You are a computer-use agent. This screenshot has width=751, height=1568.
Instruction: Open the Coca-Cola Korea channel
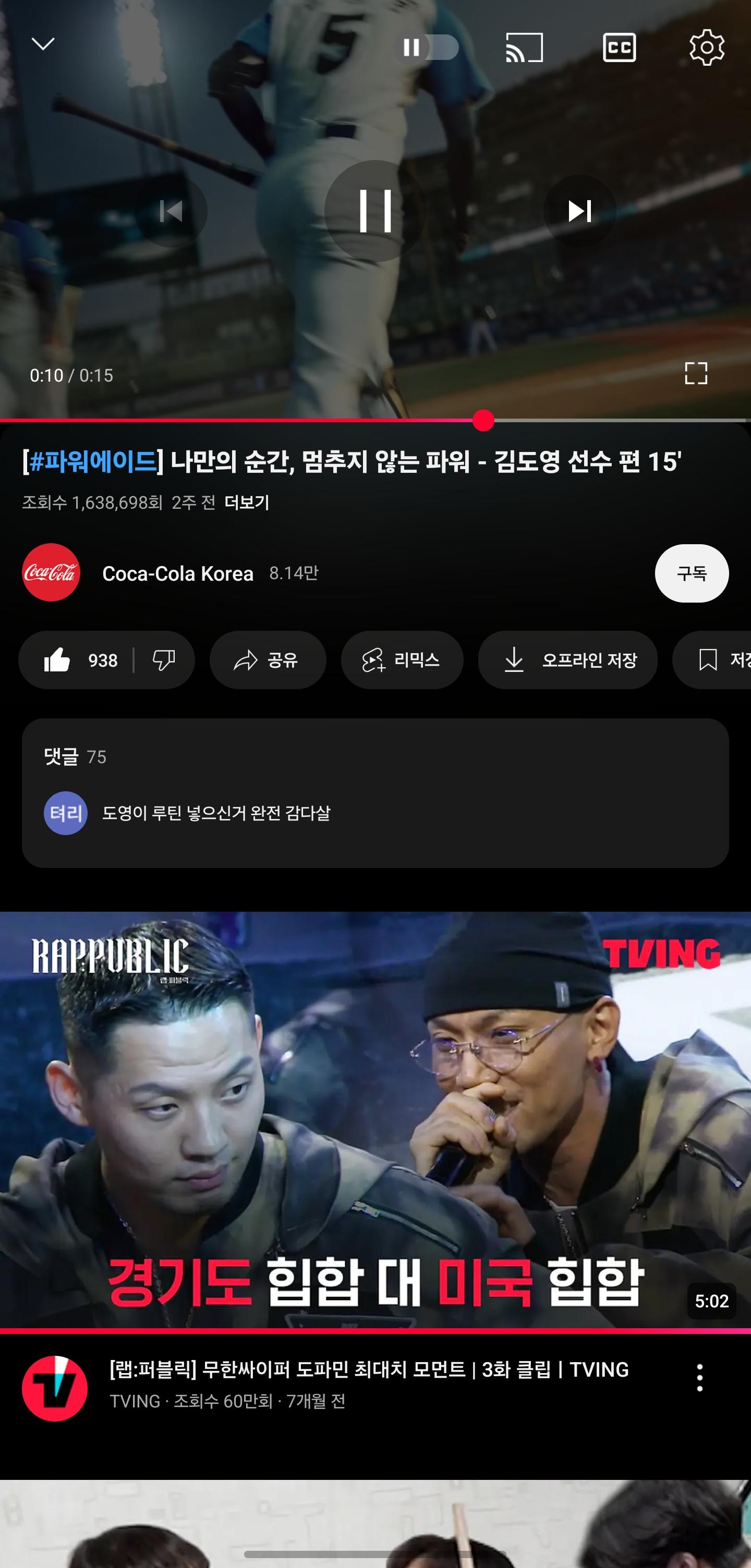[x=177, y=573]
